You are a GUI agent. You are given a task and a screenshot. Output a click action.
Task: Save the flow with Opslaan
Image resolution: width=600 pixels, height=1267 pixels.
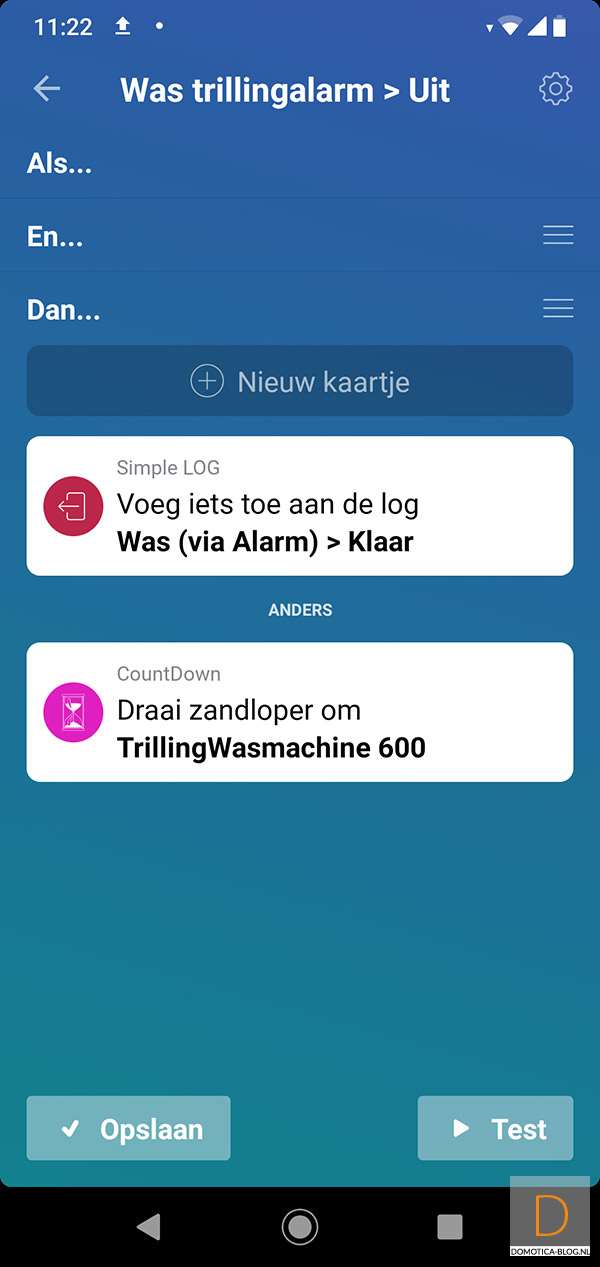tap(129, 1129)
